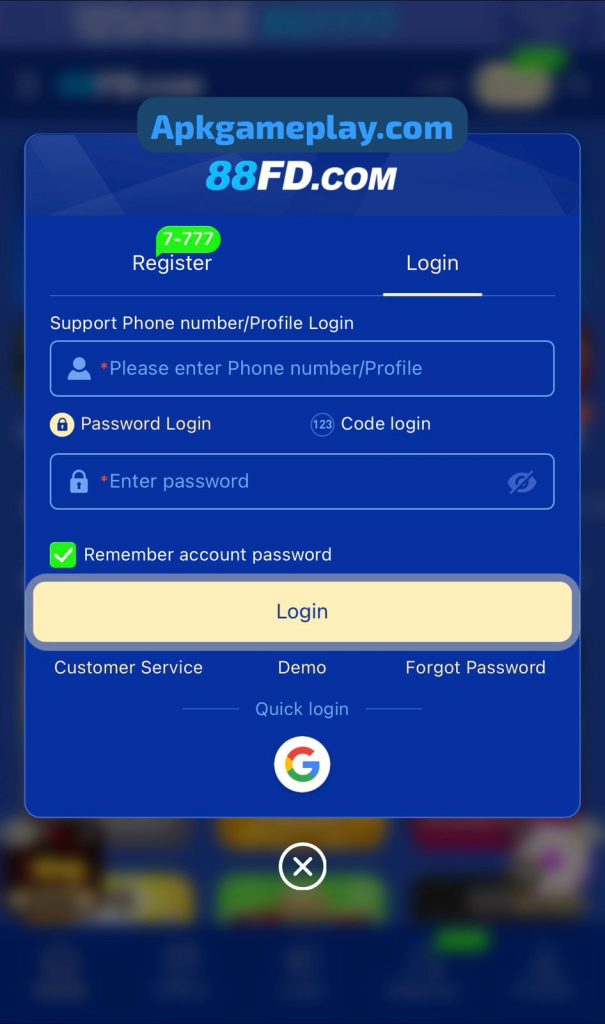Switch to Code login method
Viewport: 605px width, 1024px height.
click(371, 424)
